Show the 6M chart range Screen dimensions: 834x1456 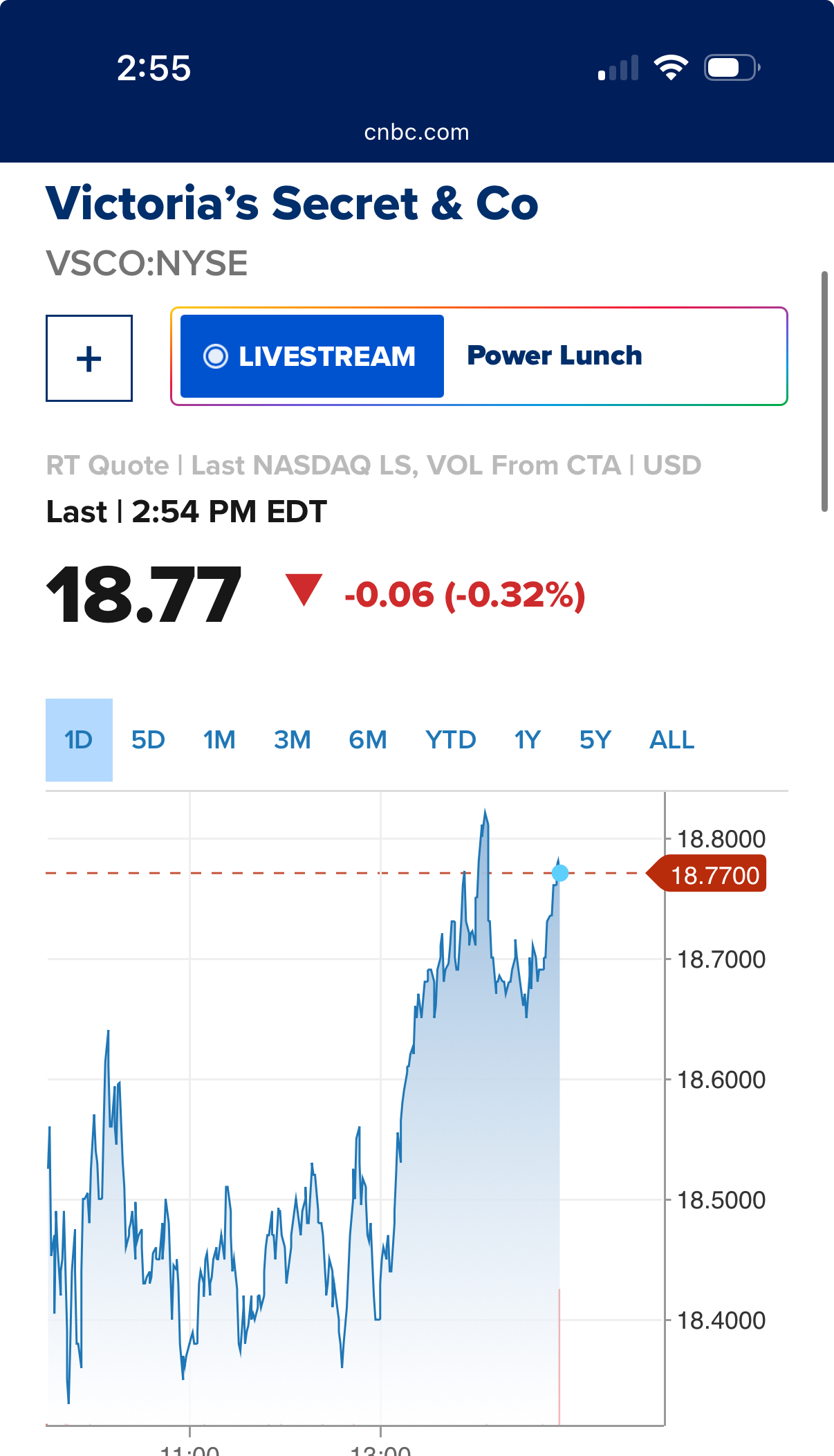368,740
